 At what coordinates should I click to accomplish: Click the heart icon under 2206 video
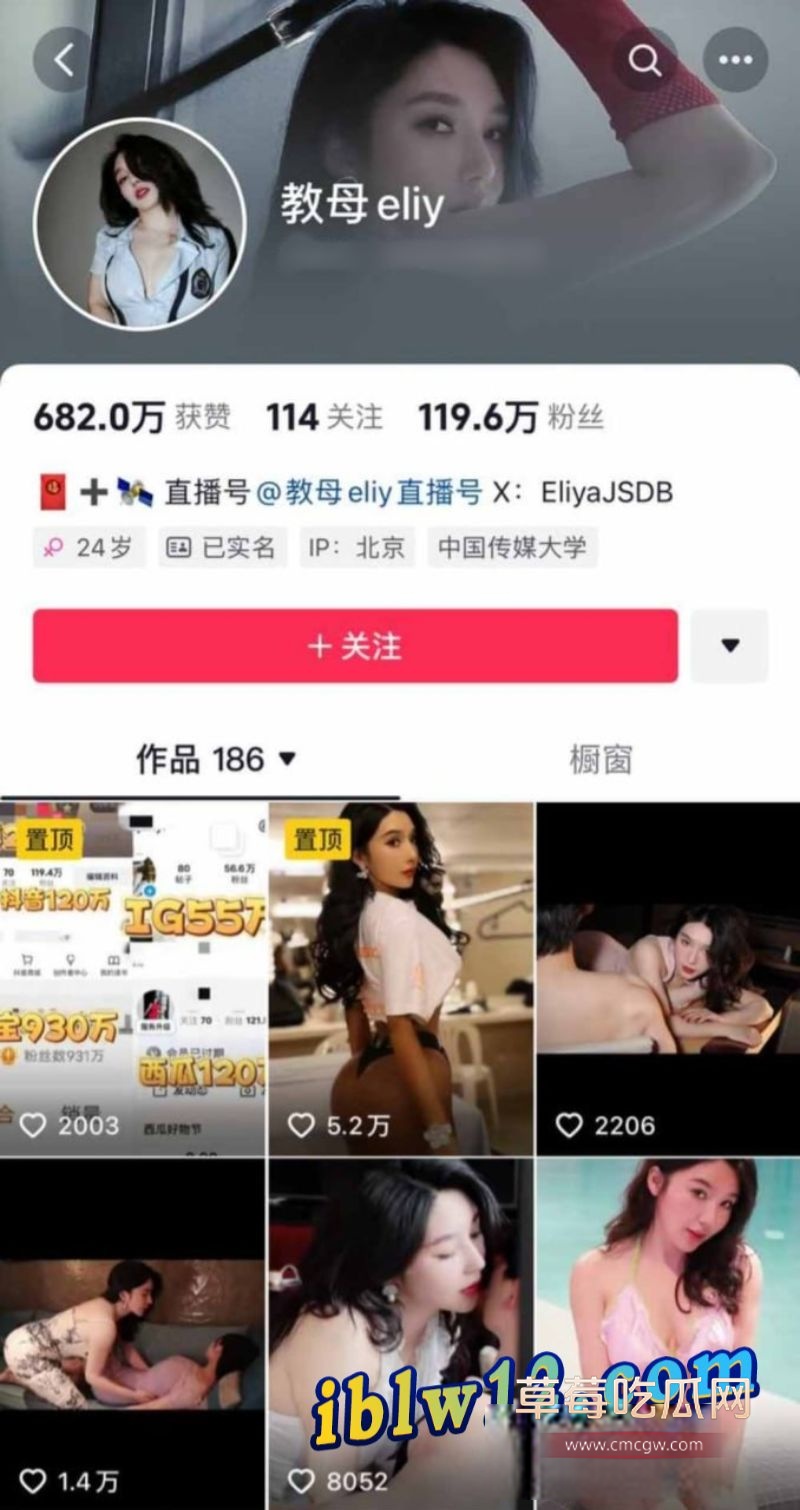[x=572, y=1124]
